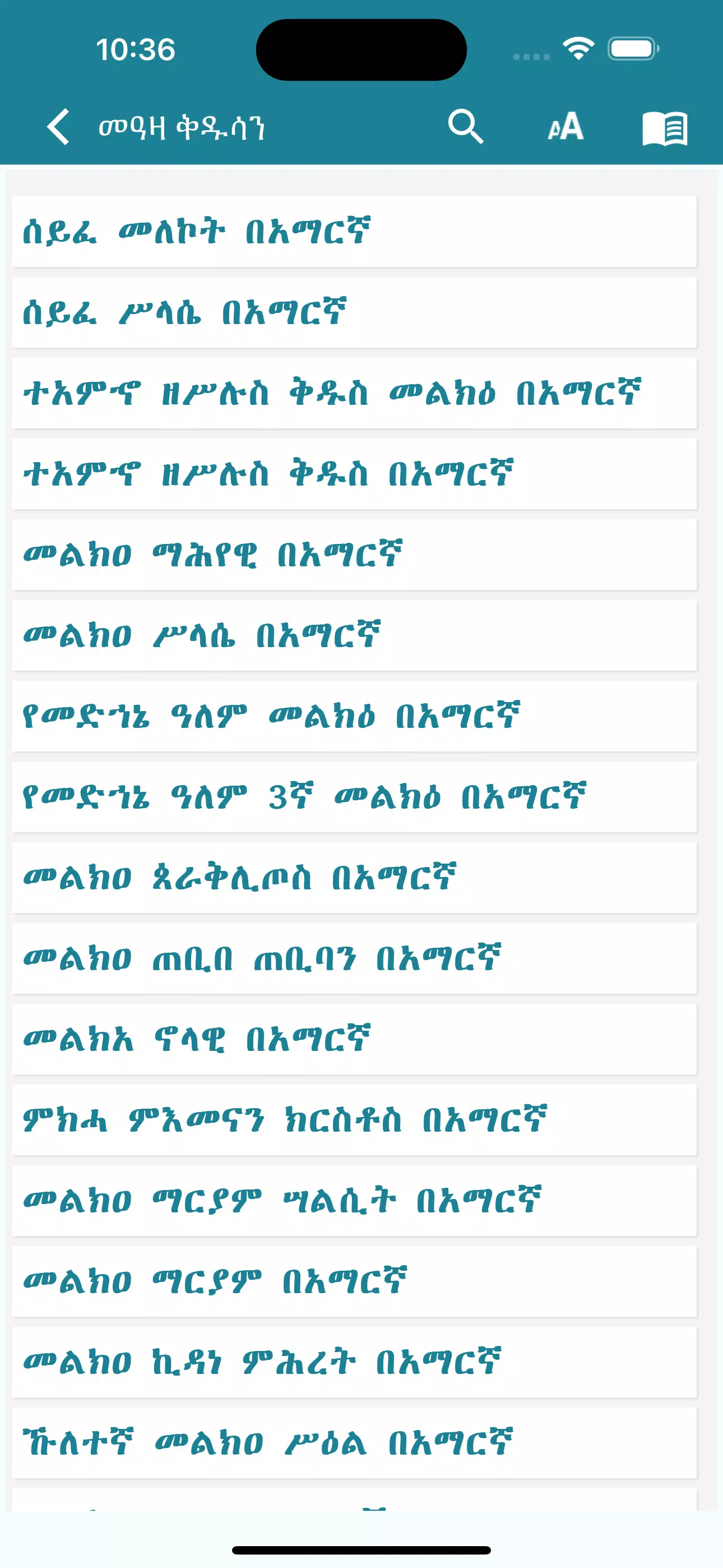Open the font size adjustment icon

click(566, 127)
